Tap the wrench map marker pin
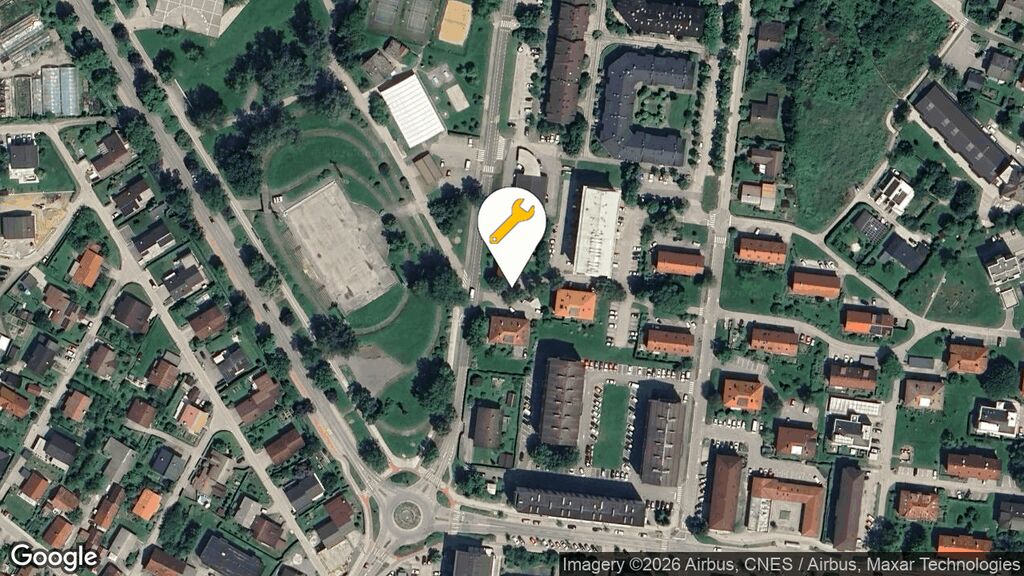1024x576 pixels. point(511,226)
